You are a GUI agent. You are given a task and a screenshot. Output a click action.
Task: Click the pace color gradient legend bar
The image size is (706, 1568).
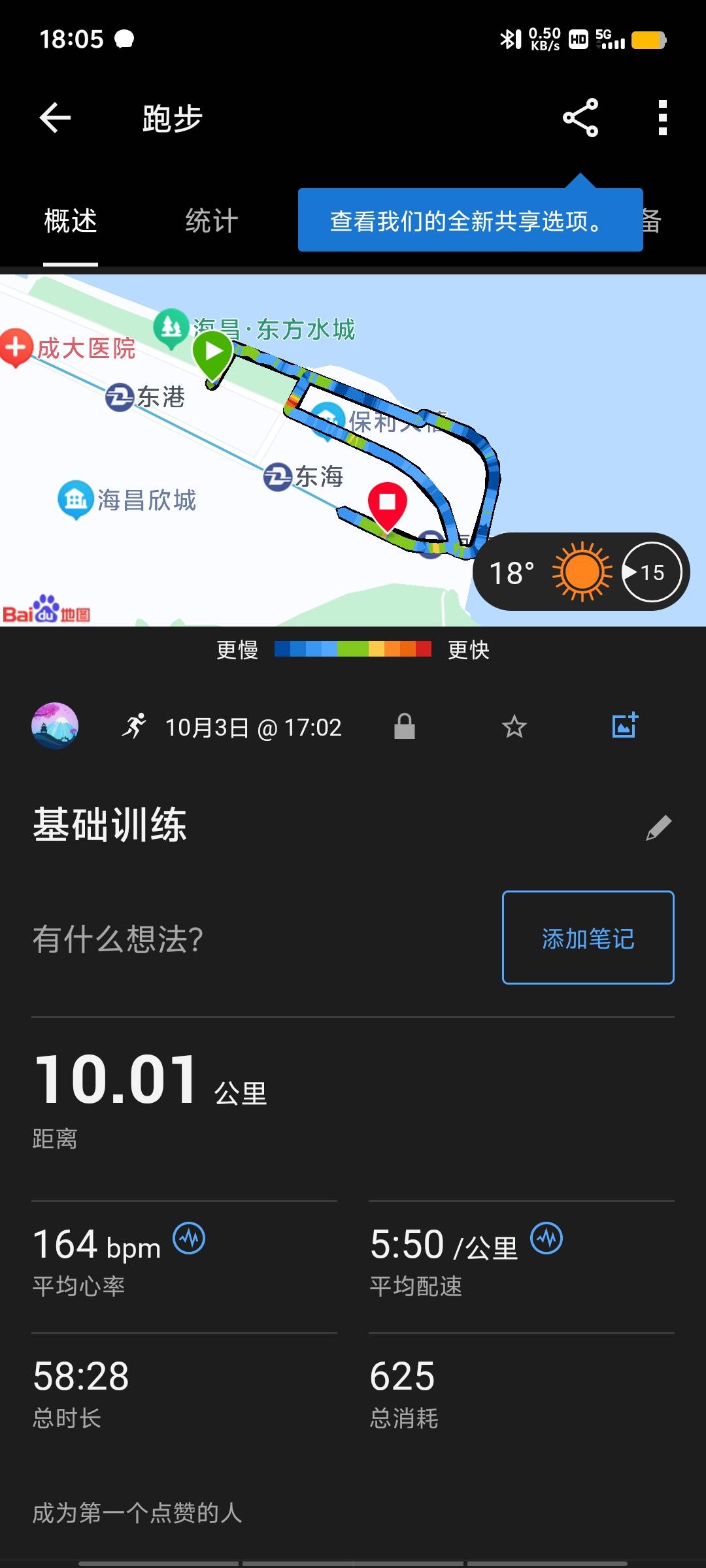coord(353,649)
